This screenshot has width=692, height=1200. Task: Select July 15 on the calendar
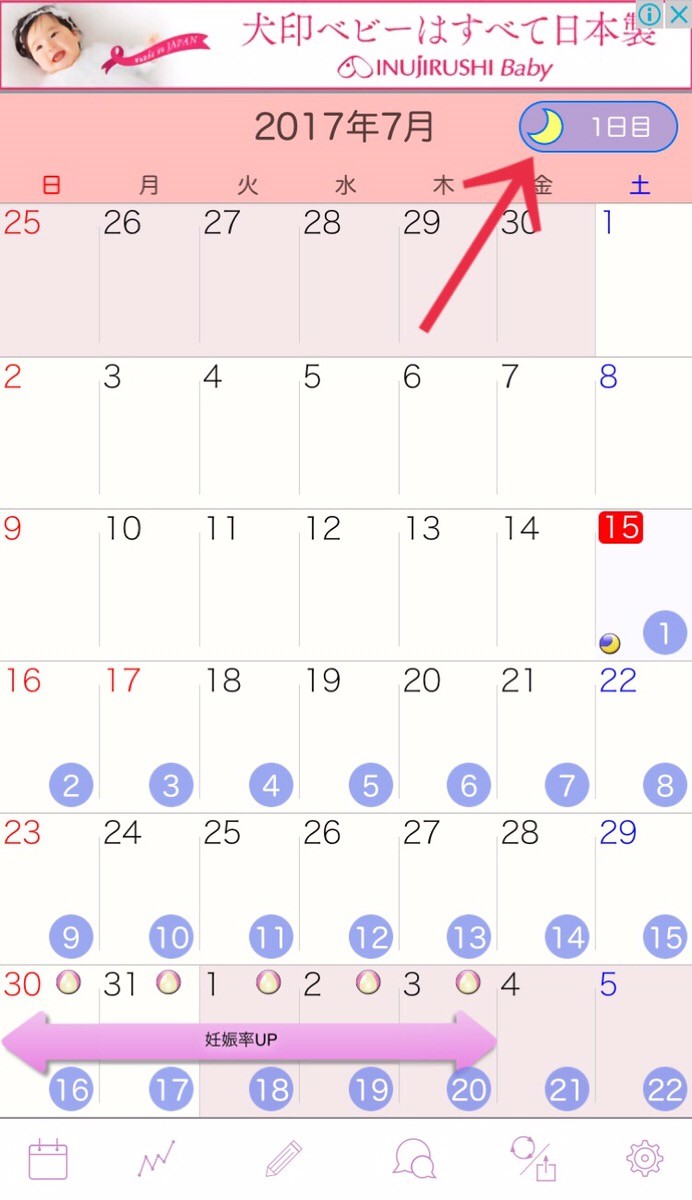[643, 585]
